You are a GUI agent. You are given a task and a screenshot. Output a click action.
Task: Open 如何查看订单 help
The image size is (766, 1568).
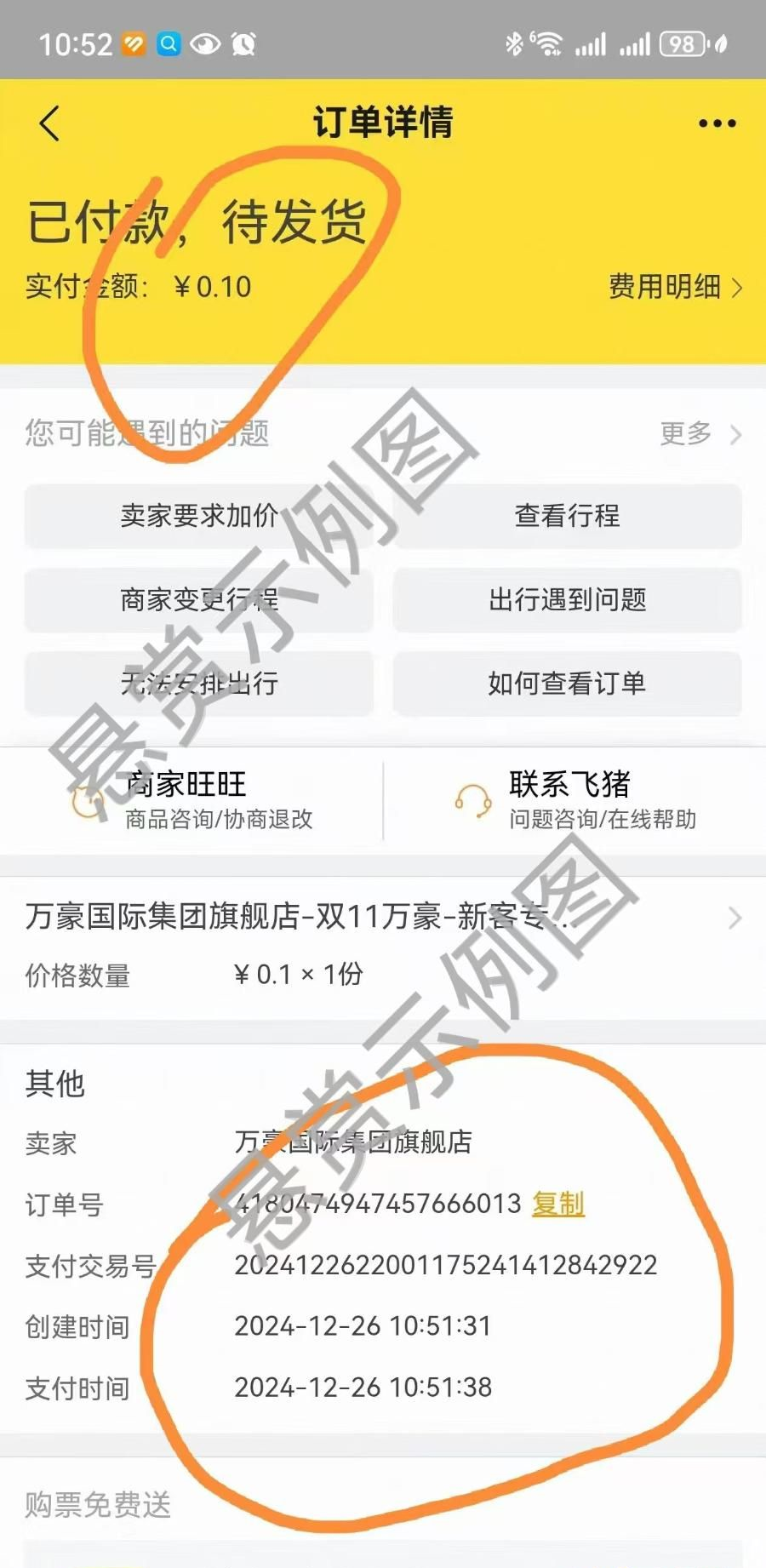point(567,683)
